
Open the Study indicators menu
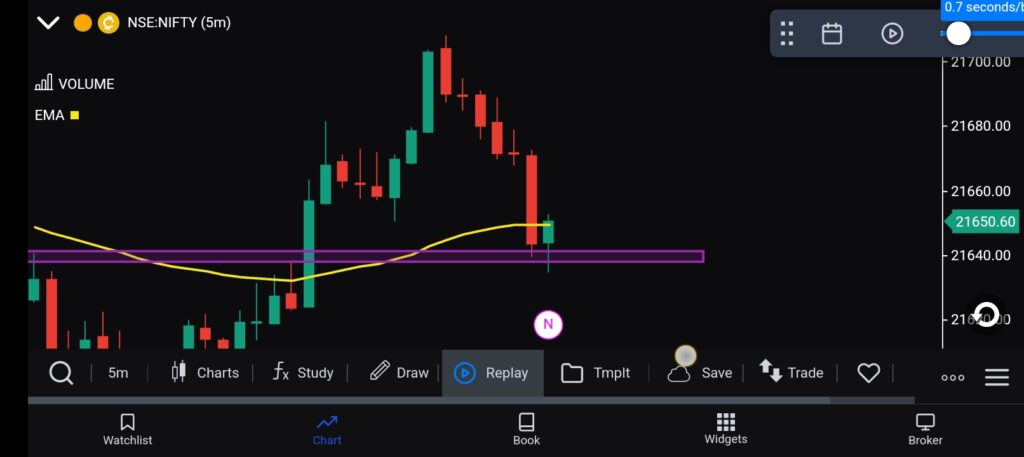(304, 373)
